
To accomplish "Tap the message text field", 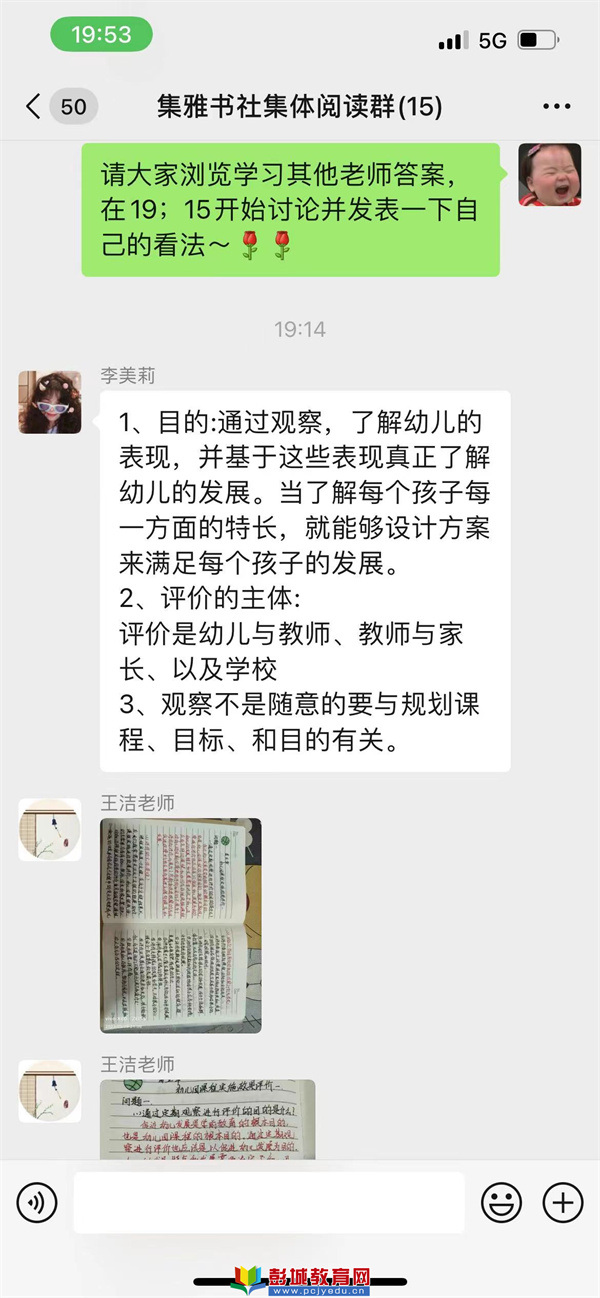I will pos(268,1202).
